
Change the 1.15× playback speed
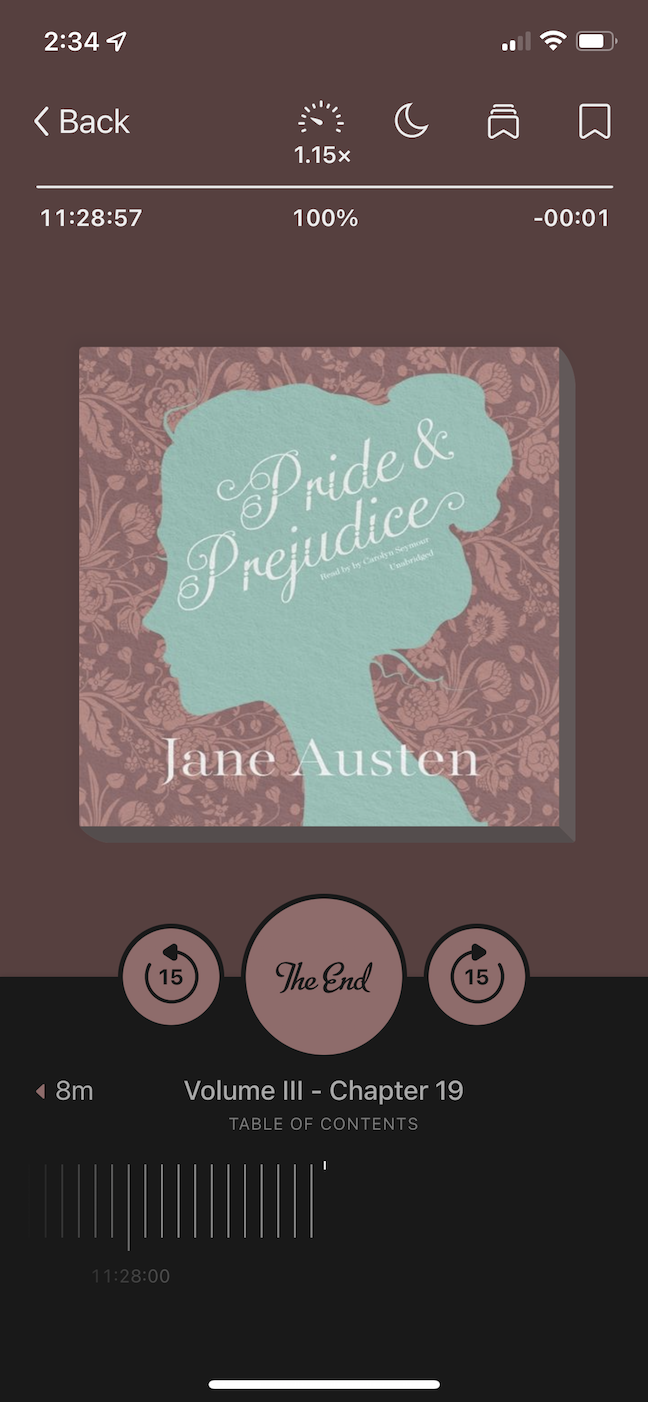[322, 134]
